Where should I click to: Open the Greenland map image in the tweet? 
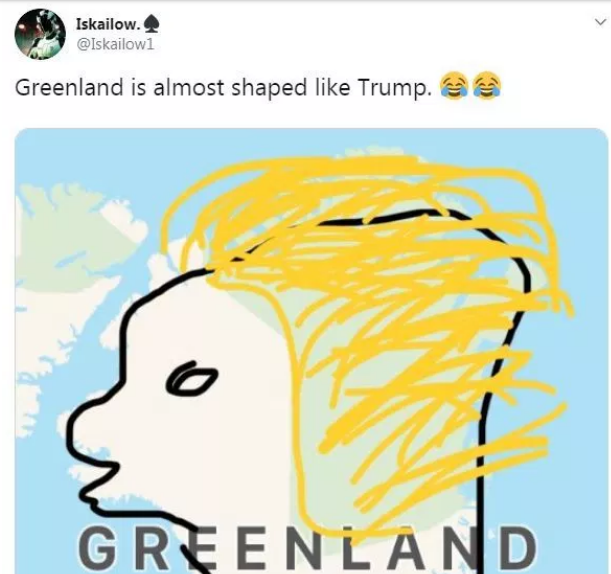click(310, 350)
